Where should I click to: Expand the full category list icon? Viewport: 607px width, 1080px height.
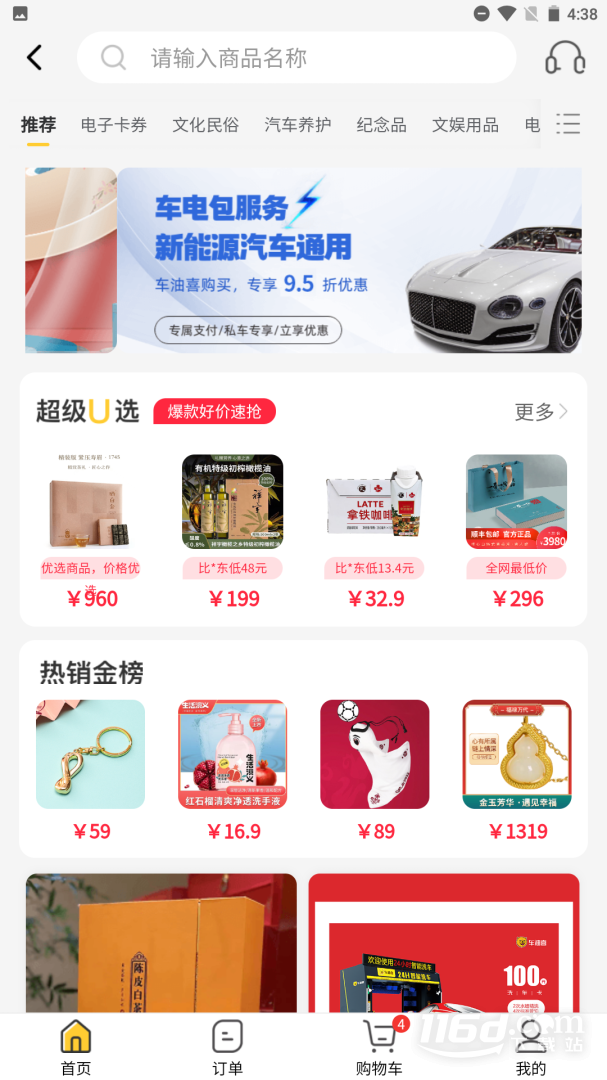point(568,124)
